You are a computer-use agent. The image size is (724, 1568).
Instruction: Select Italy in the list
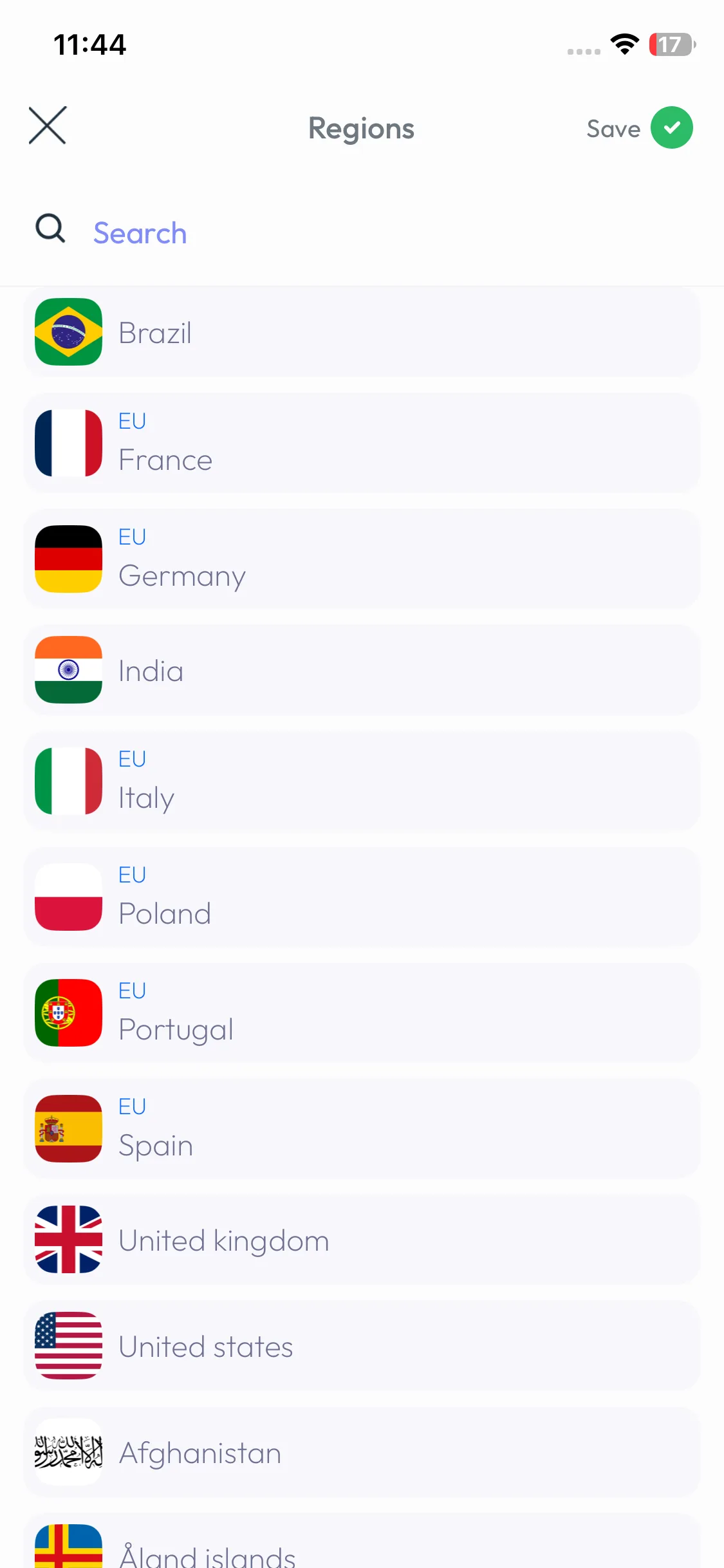coord(362,781)
